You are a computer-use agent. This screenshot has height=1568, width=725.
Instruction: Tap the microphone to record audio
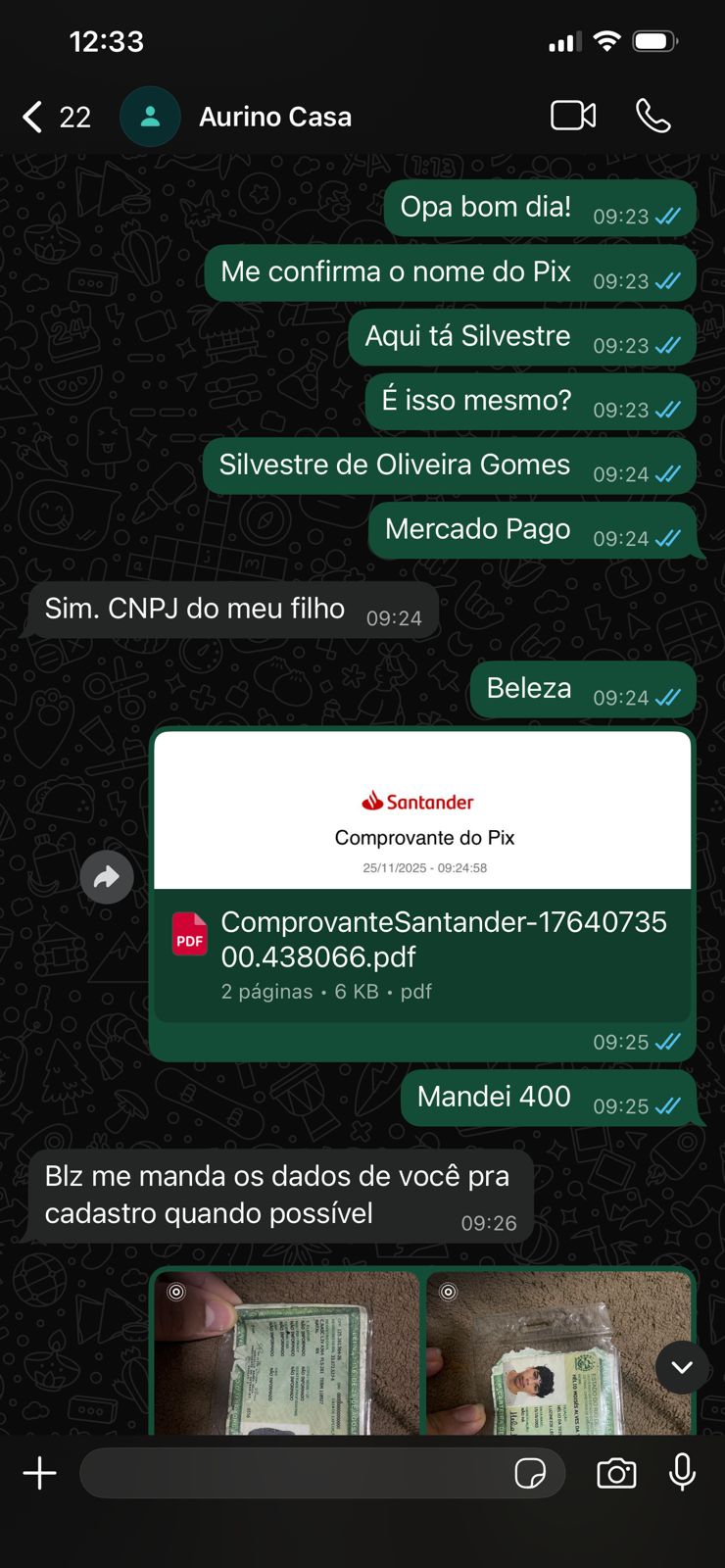(x=682, y=1472)
